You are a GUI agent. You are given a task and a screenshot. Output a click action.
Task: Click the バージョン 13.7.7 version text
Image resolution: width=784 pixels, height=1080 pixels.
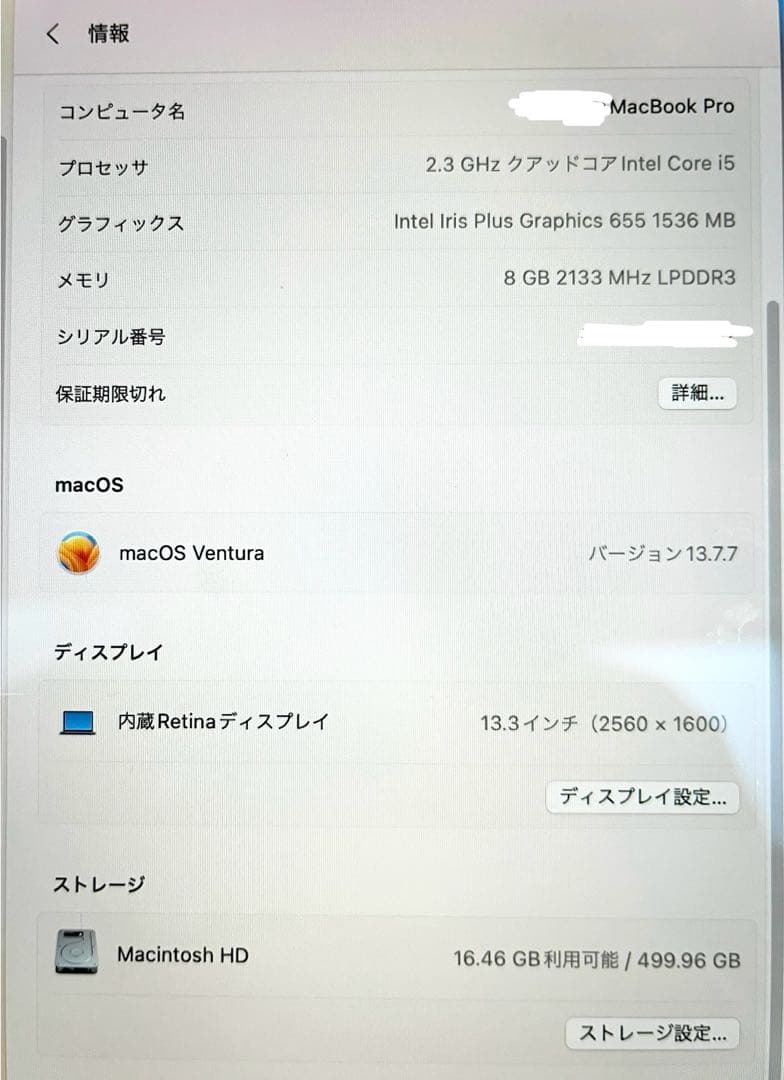[x=662, y=552]
